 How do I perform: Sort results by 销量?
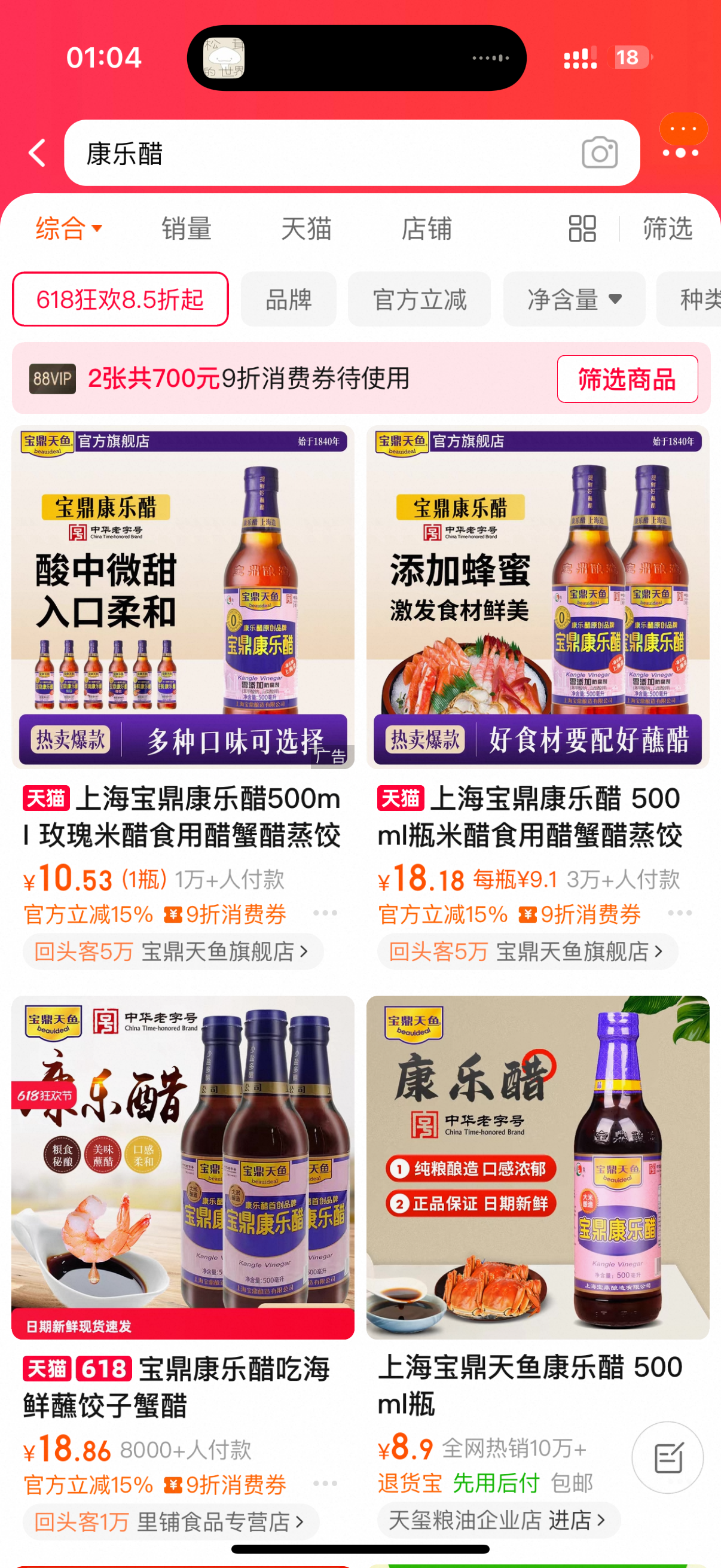coord(186,229)
